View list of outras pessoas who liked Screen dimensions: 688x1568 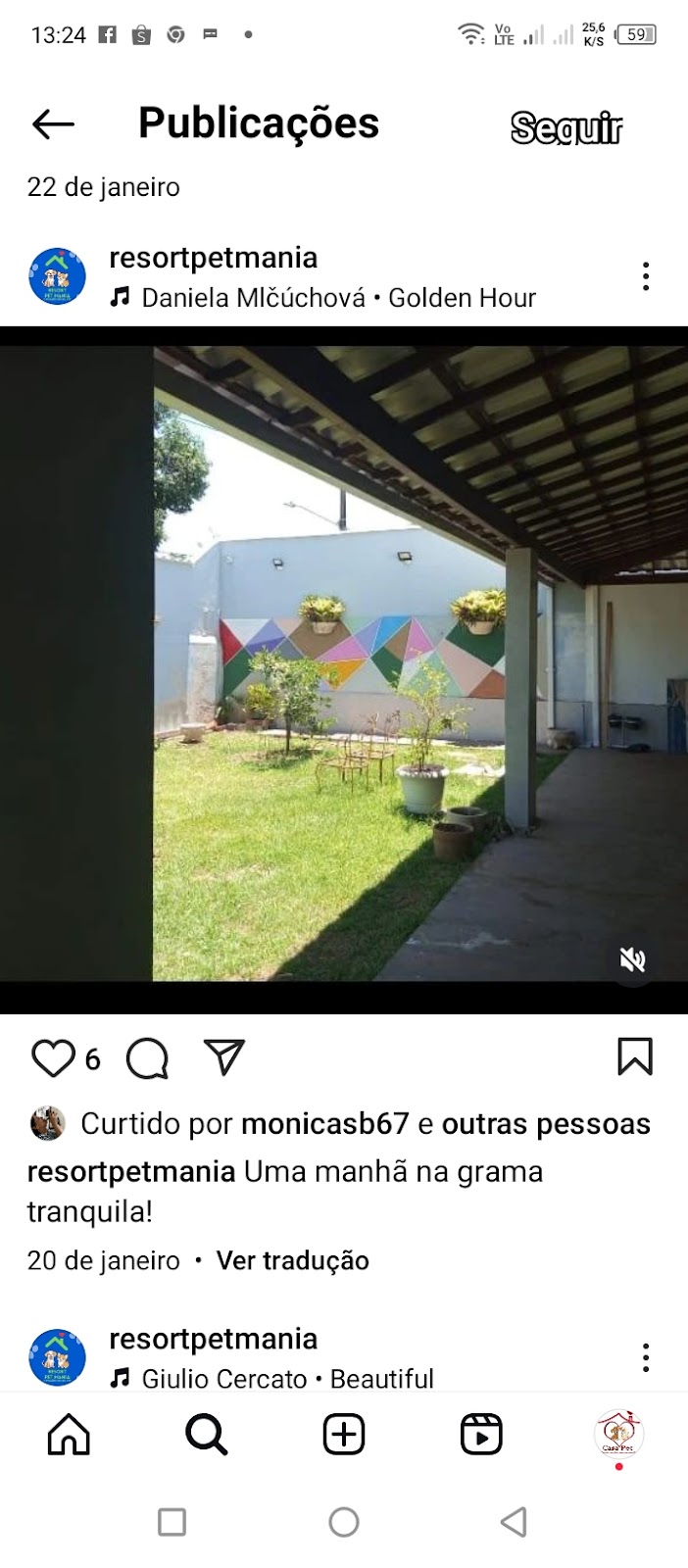coord(546,1123)
